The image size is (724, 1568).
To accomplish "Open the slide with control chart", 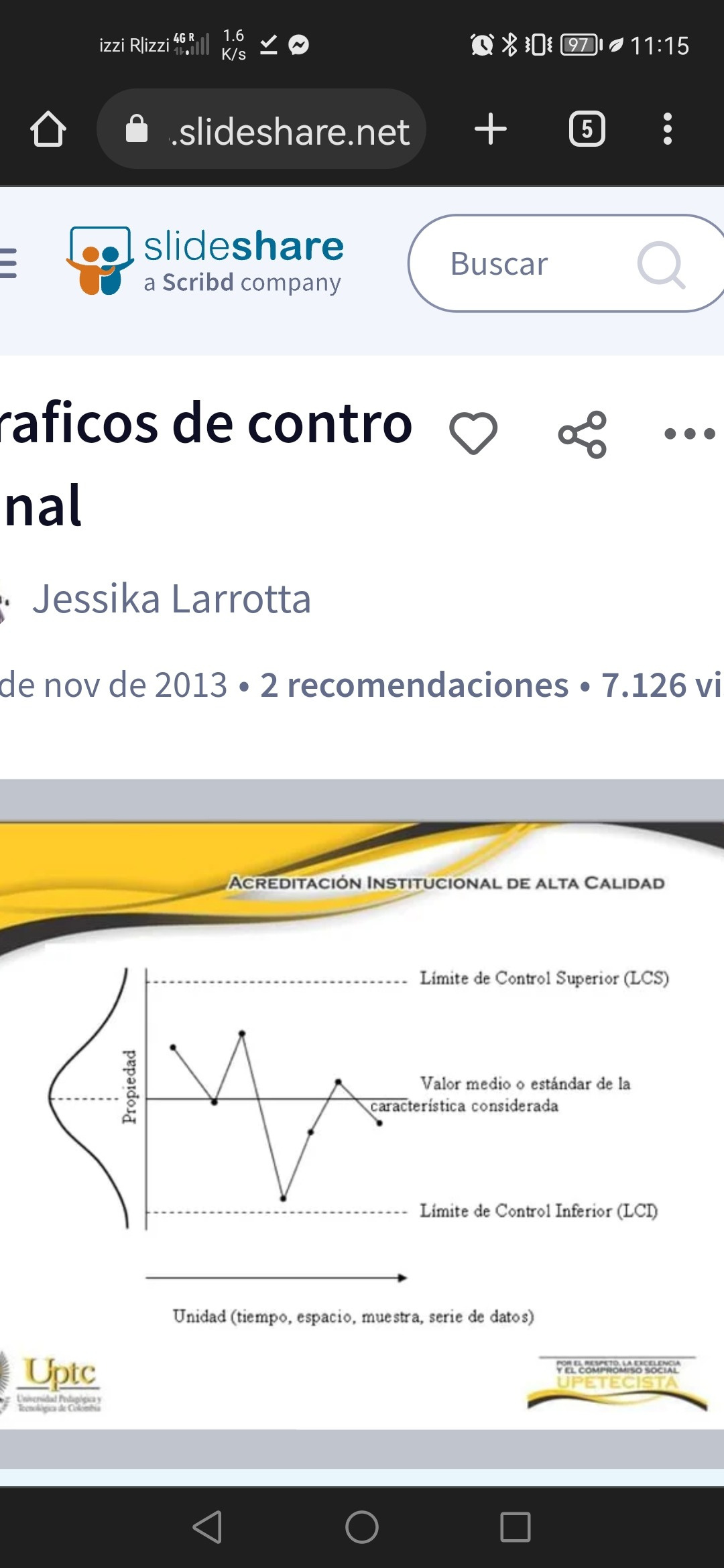I will (362, 1126).
